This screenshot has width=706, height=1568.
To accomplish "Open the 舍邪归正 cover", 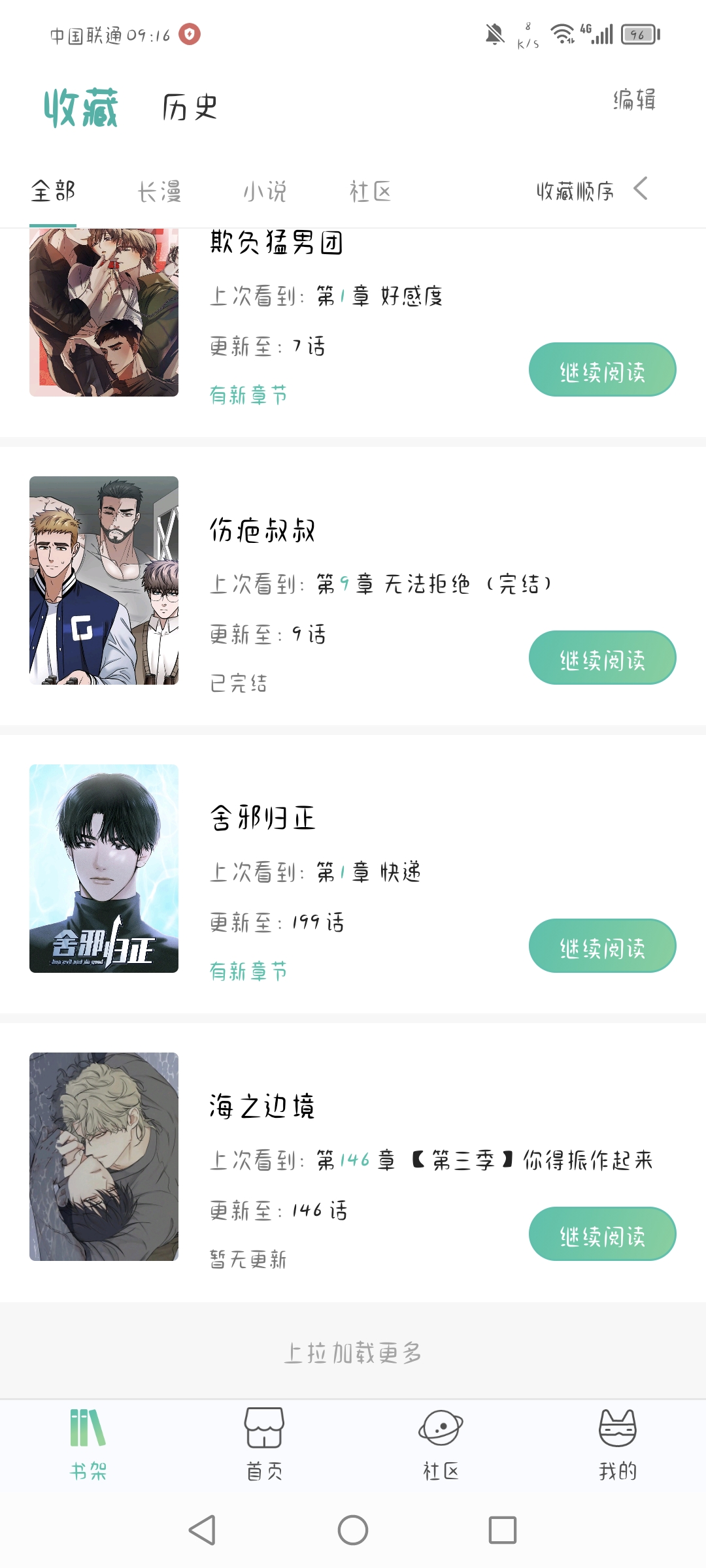I will coord(104,868).
